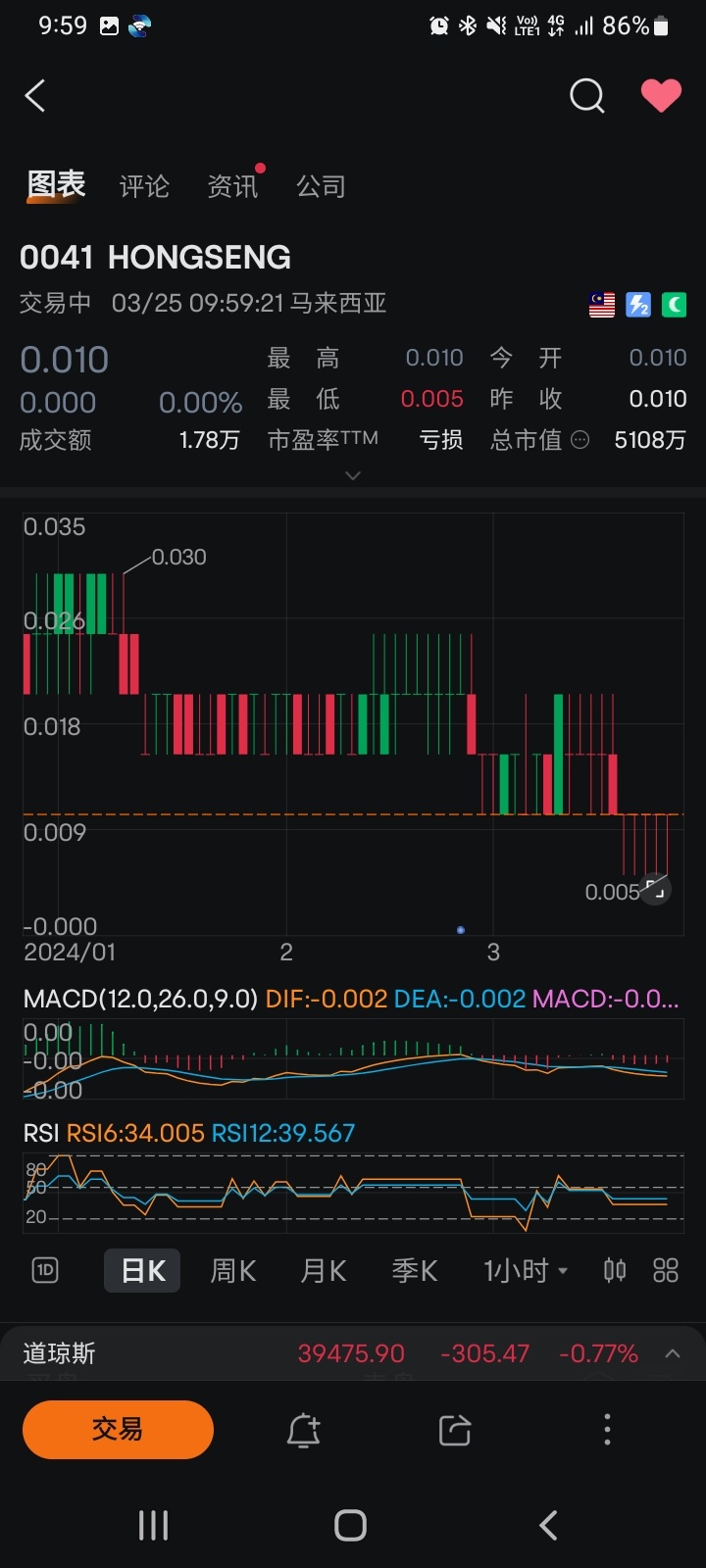Open the 资讯 tab
The image size is (706, 1568).
click(232, 186)
